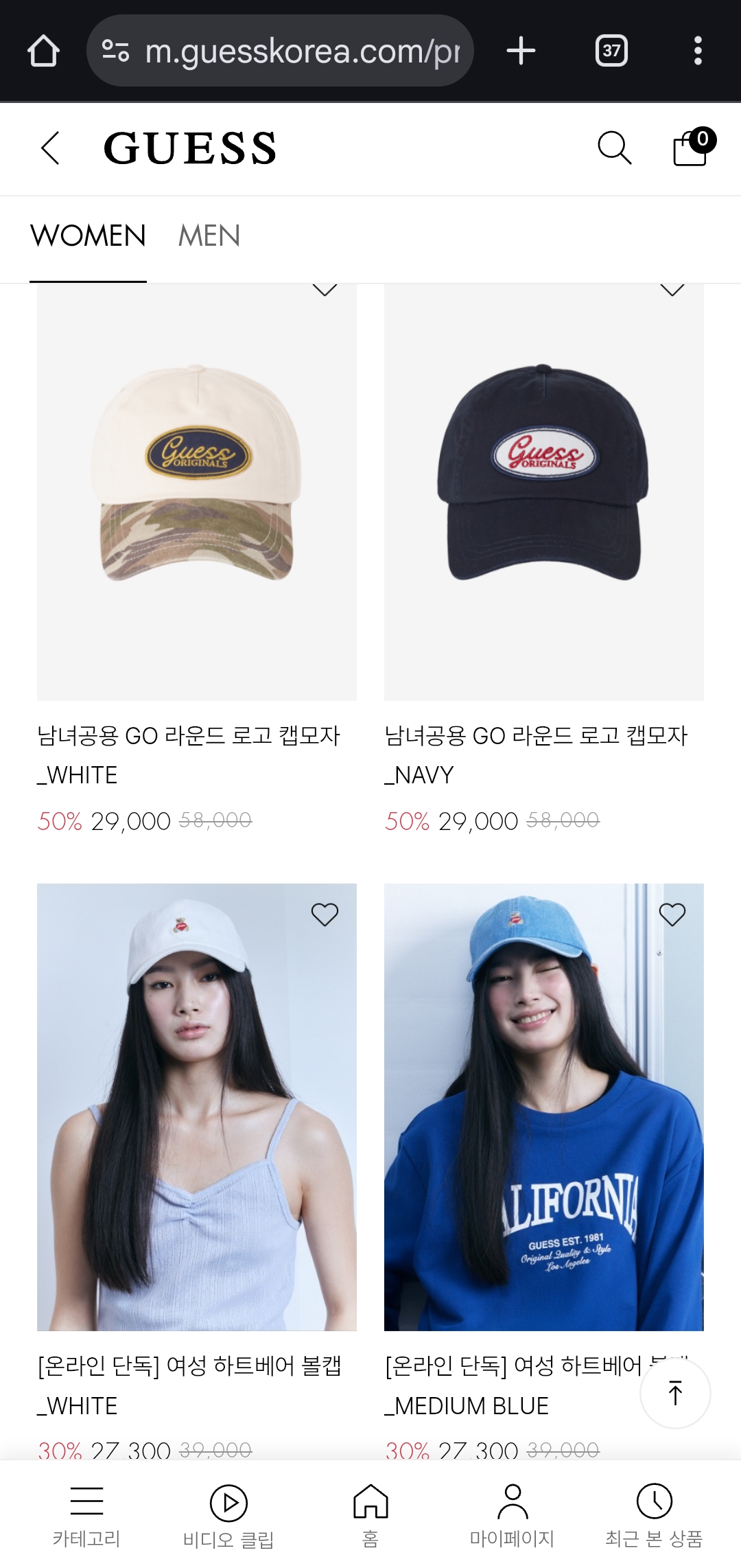
Task: Go back to the previous page
Action: point(50,148)
